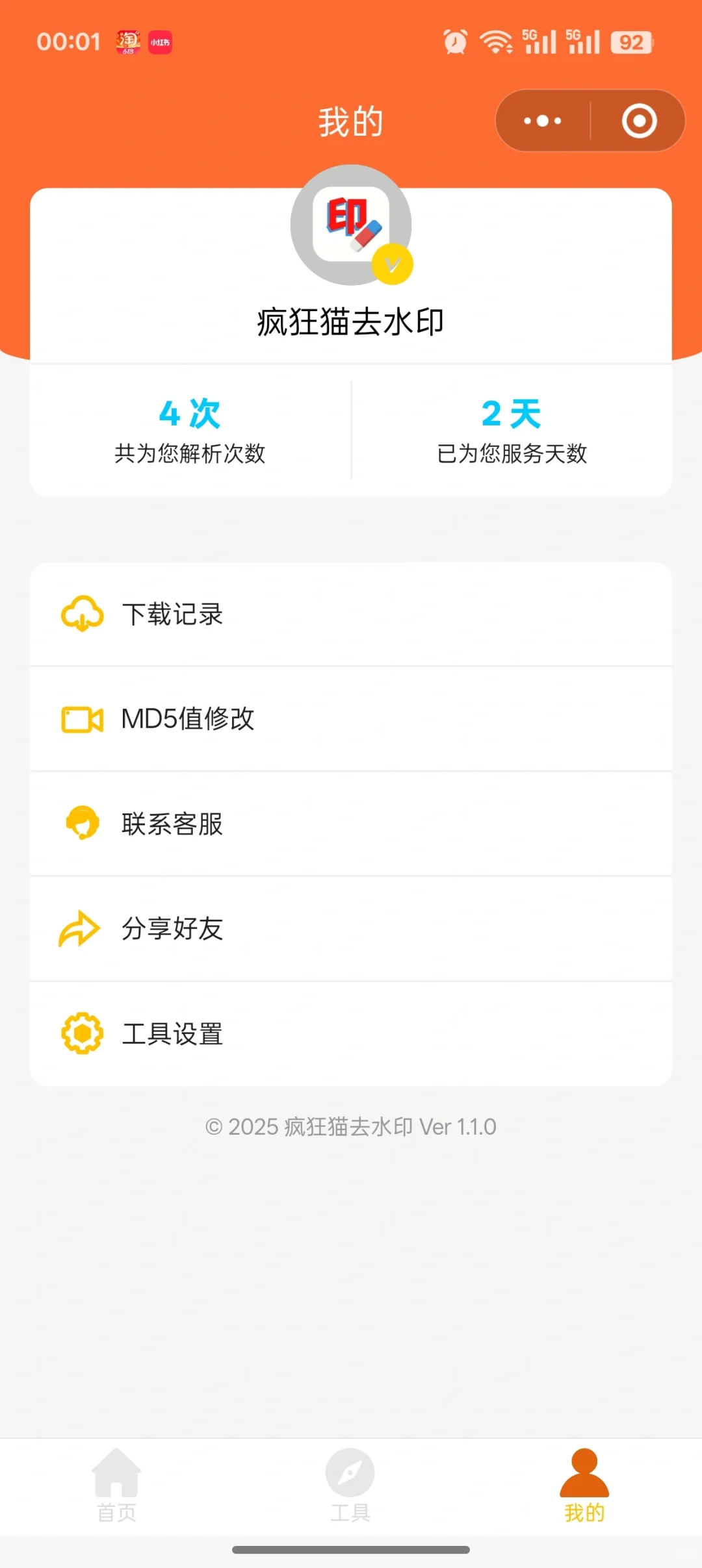Viewport: 702px width, 1568px height.
Task: Open the MD5值修改 tool
Action: click(351, 719)
